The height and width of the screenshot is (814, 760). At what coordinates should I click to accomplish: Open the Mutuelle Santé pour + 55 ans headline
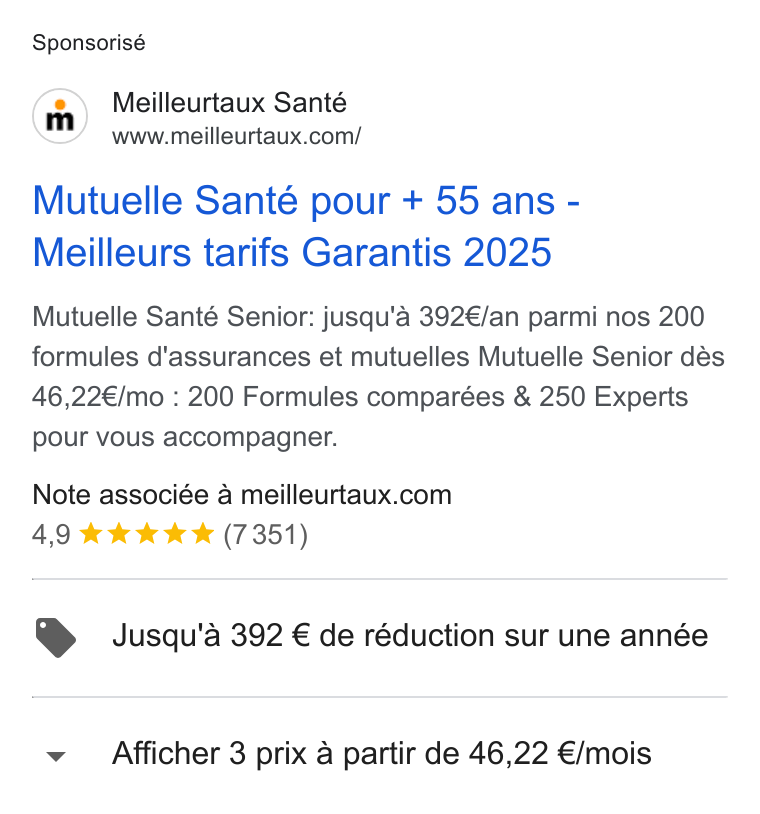coord(306,226)
